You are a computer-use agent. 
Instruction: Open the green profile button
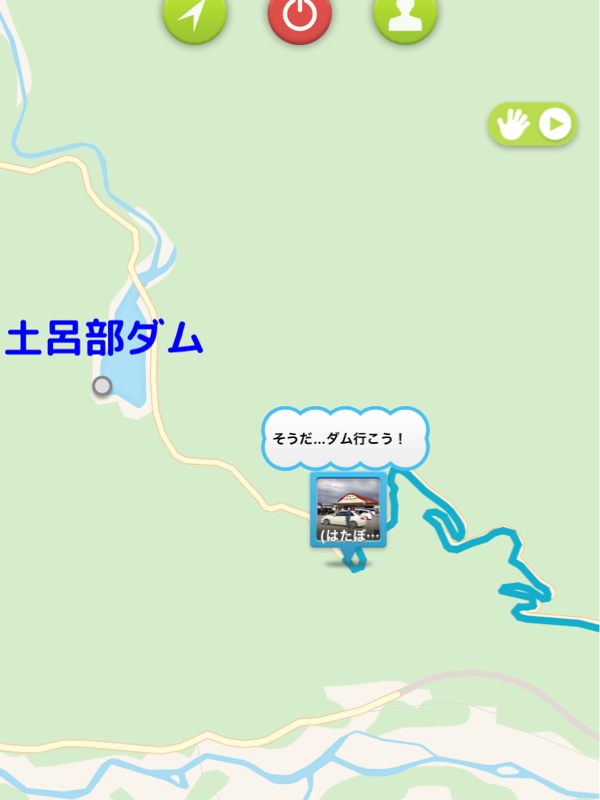click(406, 14)
